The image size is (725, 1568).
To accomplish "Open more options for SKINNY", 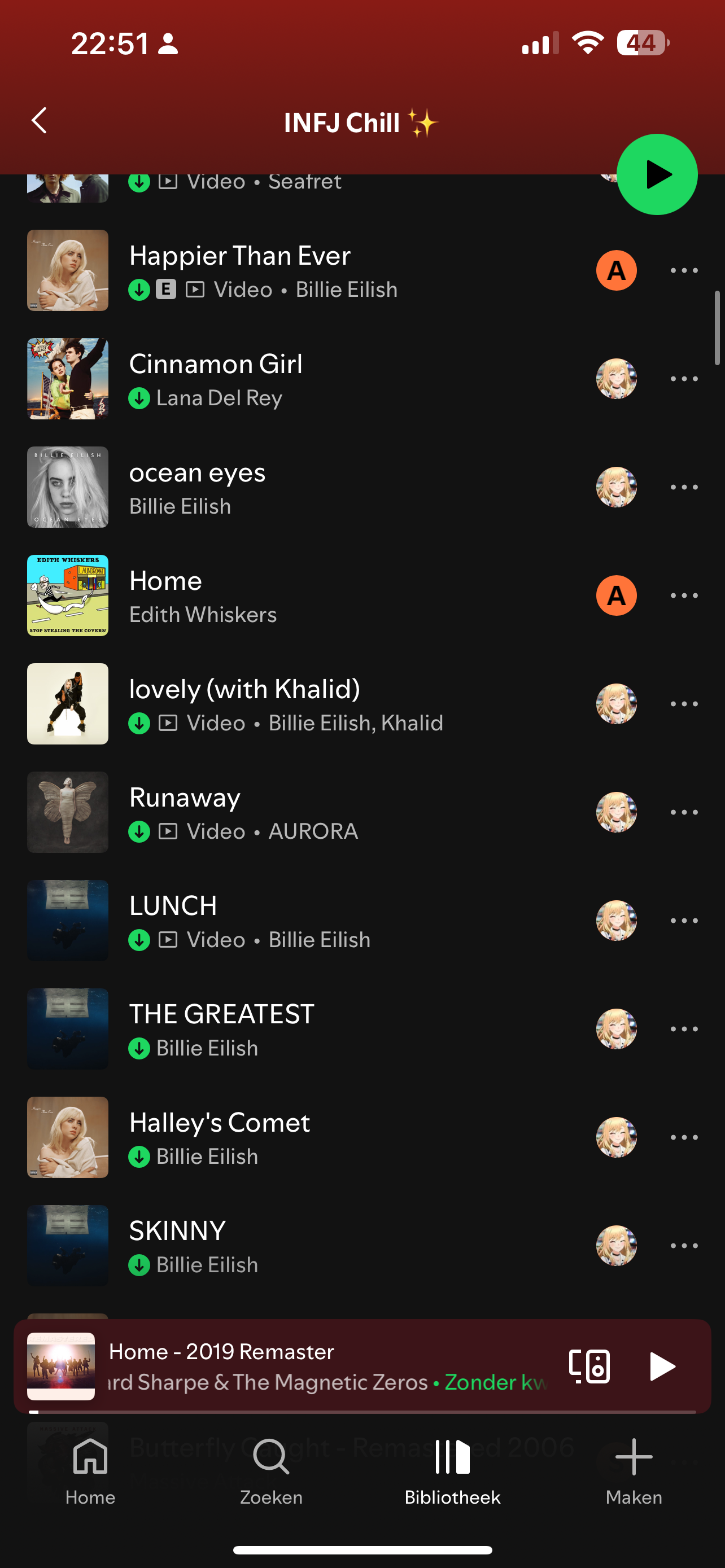I will [x=684, y=1245].
